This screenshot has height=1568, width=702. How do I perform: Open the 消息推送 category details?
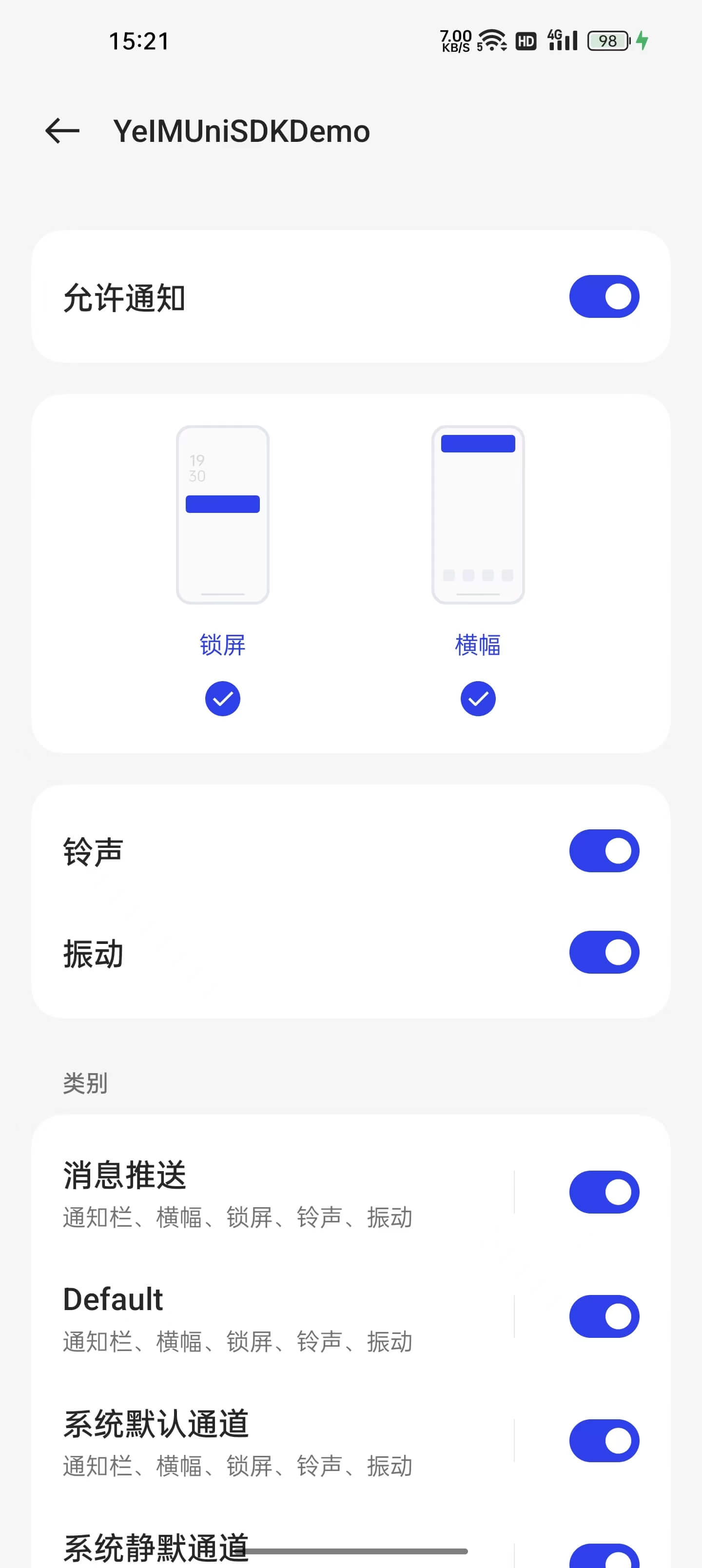244,1192
